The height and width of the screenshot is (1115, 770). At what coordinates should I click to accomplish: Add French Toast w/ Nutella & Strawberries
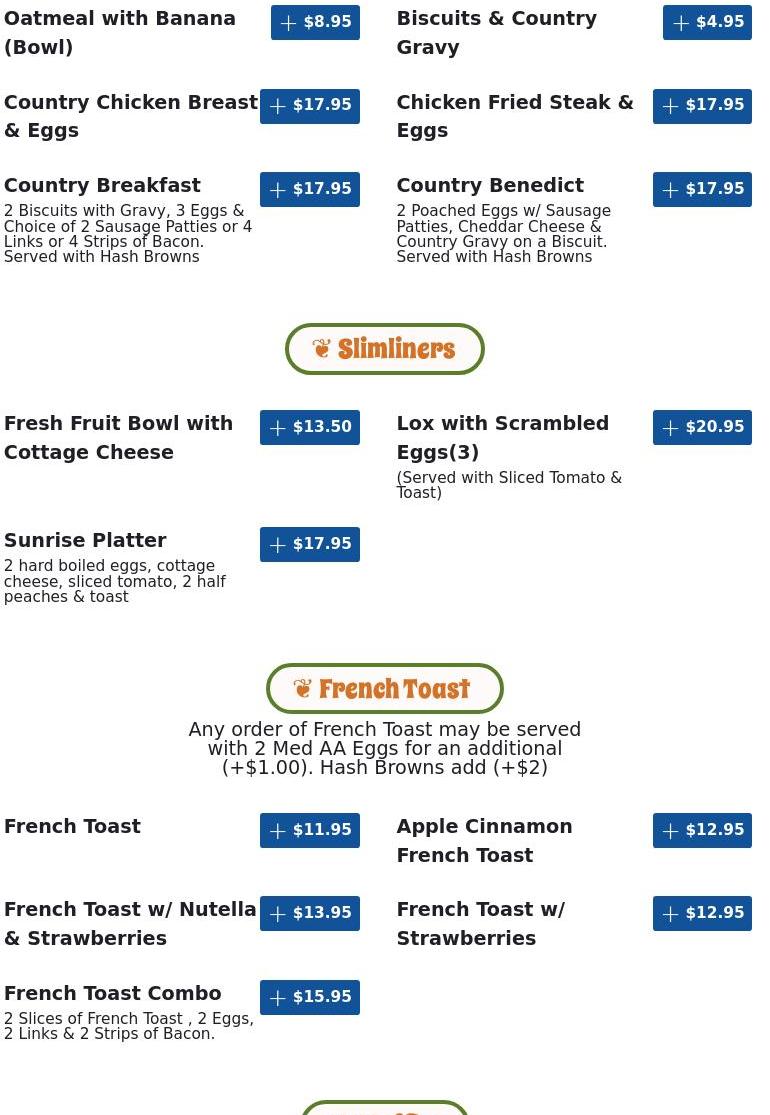click(310, 913)
